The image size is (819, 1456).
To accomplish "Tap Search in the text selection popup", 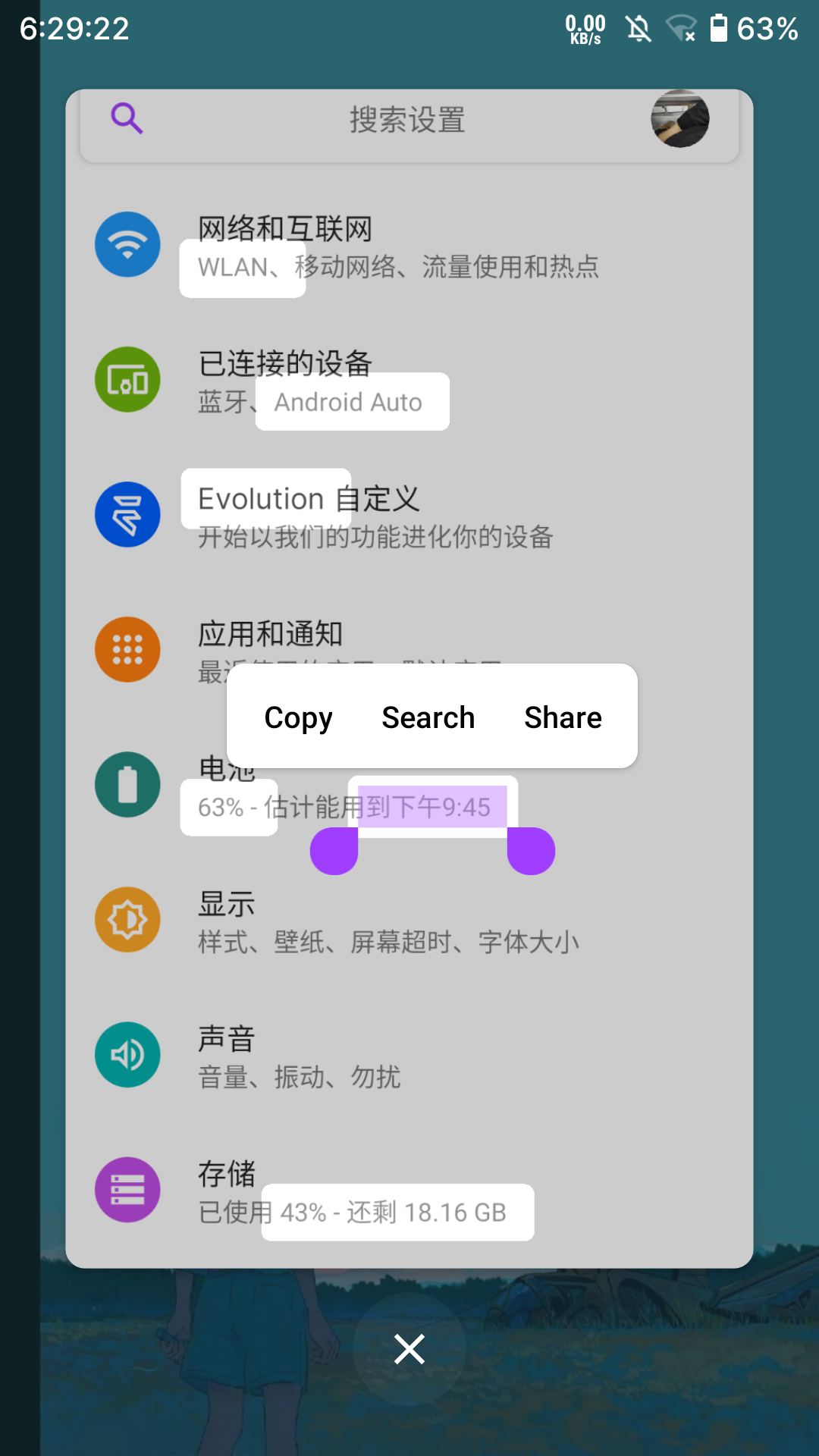I will click(x=428, y=717).
